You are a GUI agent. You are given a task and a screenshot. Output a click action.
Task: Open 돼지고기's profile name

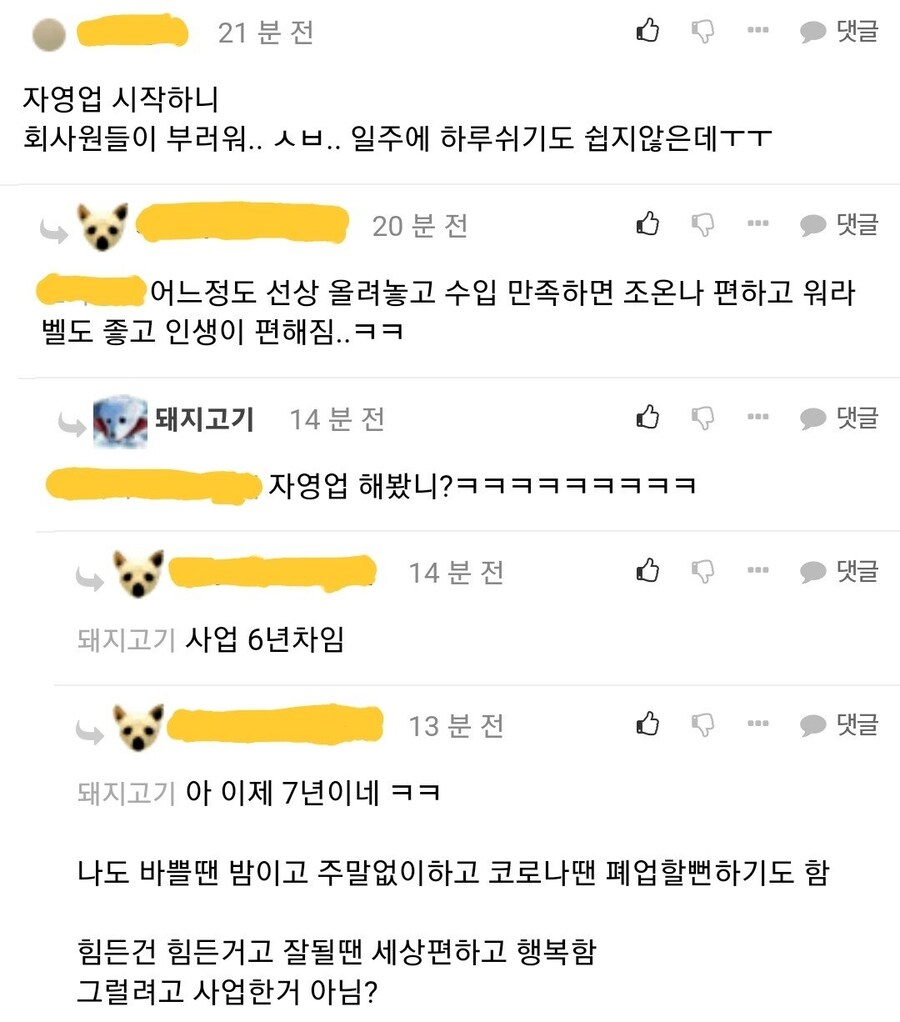(204, 419)
